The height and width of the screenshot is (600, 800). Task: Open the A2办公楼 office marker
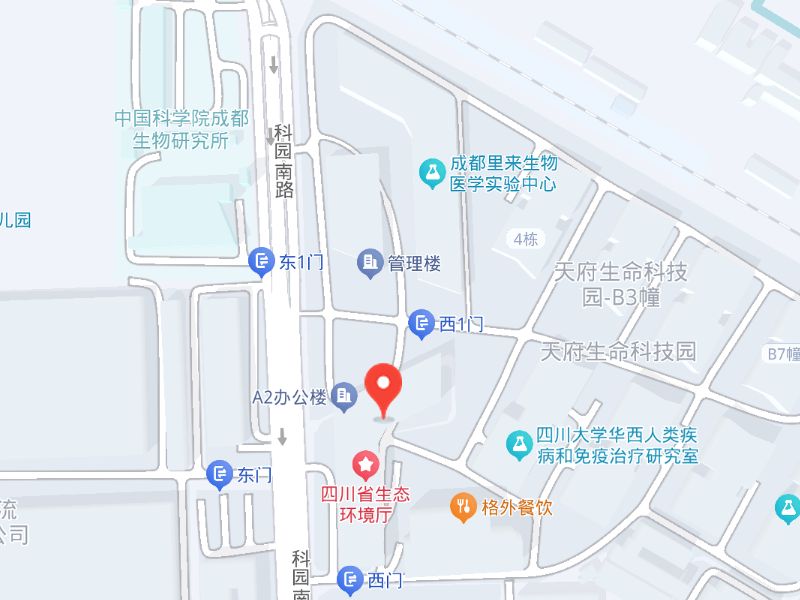pos(344,397)
